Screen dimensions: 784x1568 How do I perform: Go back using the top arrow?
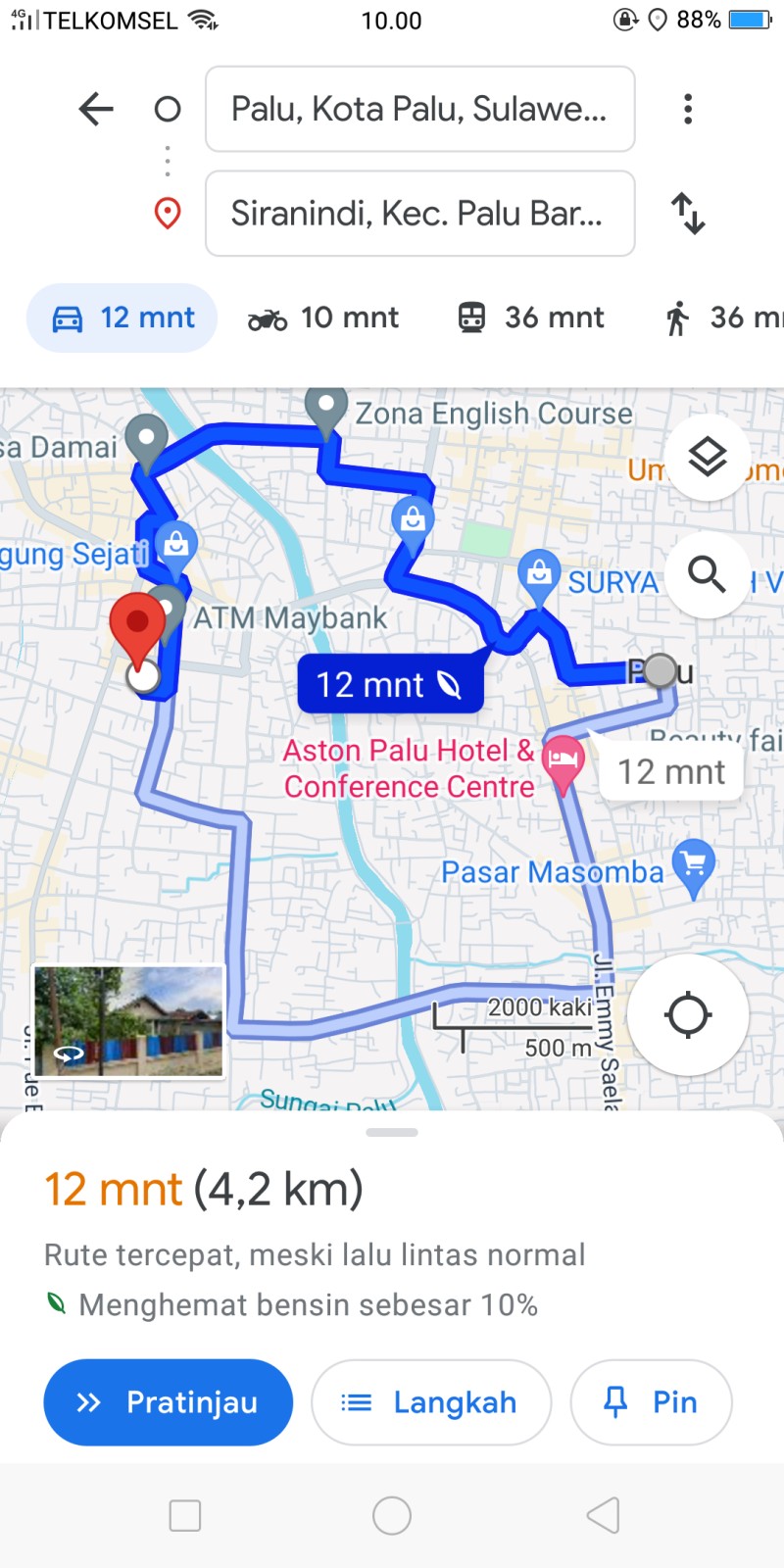pyautogui.click(x=96, y=109)
